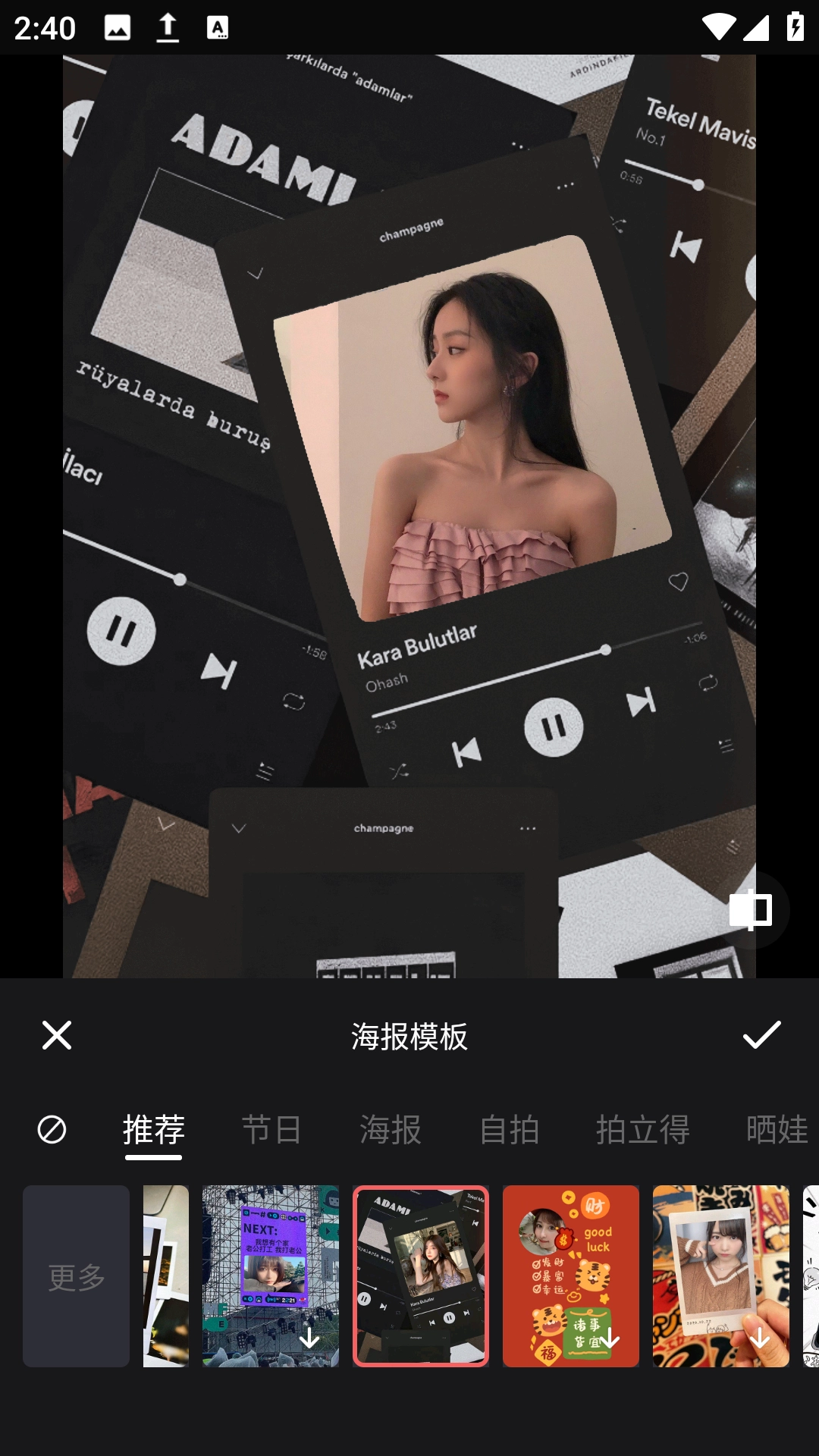Select the 自拍 category
Screen dimensions: 819x1456
coord(509,1130)
